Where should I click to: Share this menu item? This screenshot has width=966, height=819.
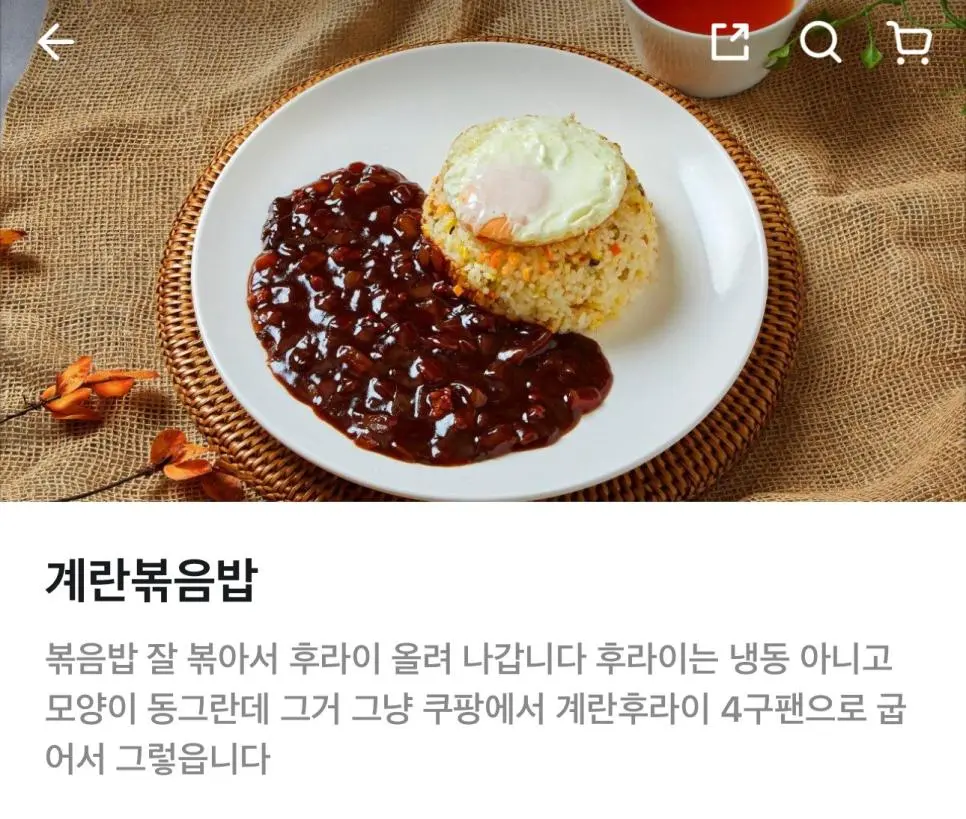(730, 42)
